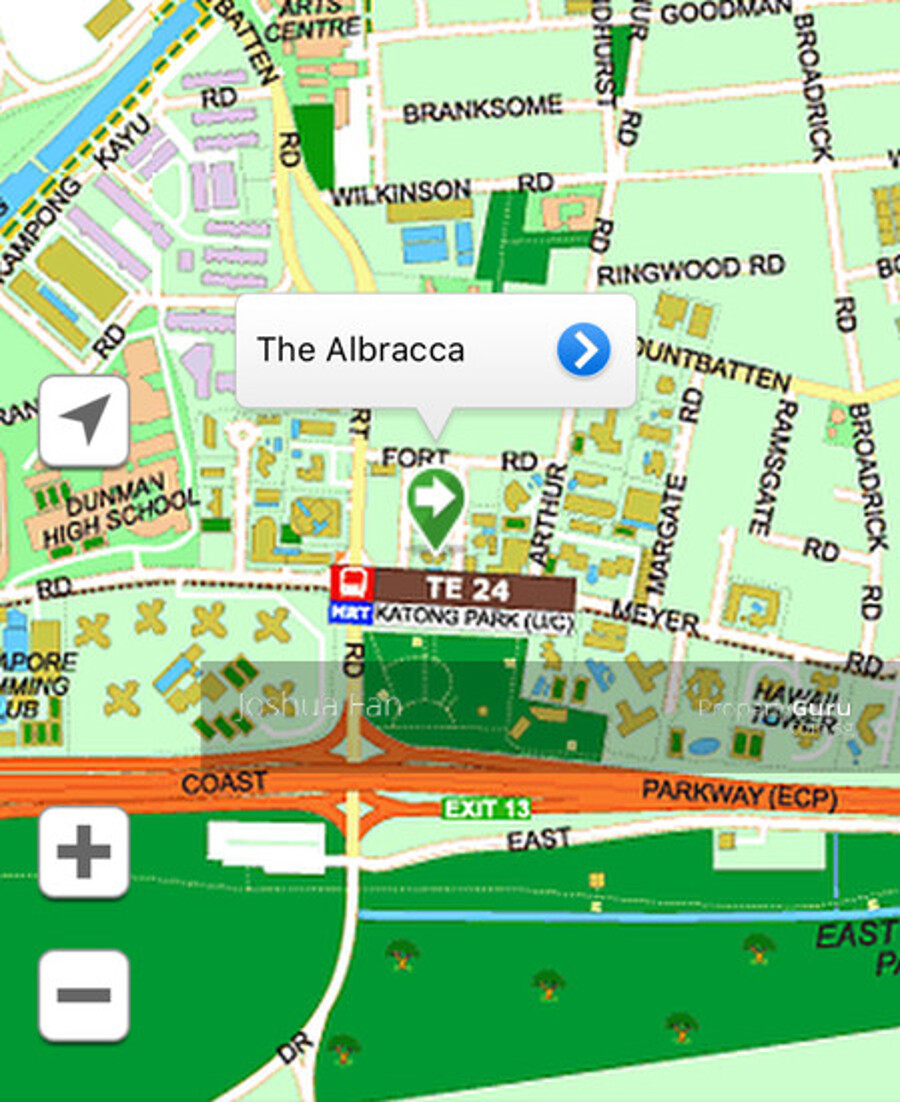Center map on my current location

(x=84, y=421)
